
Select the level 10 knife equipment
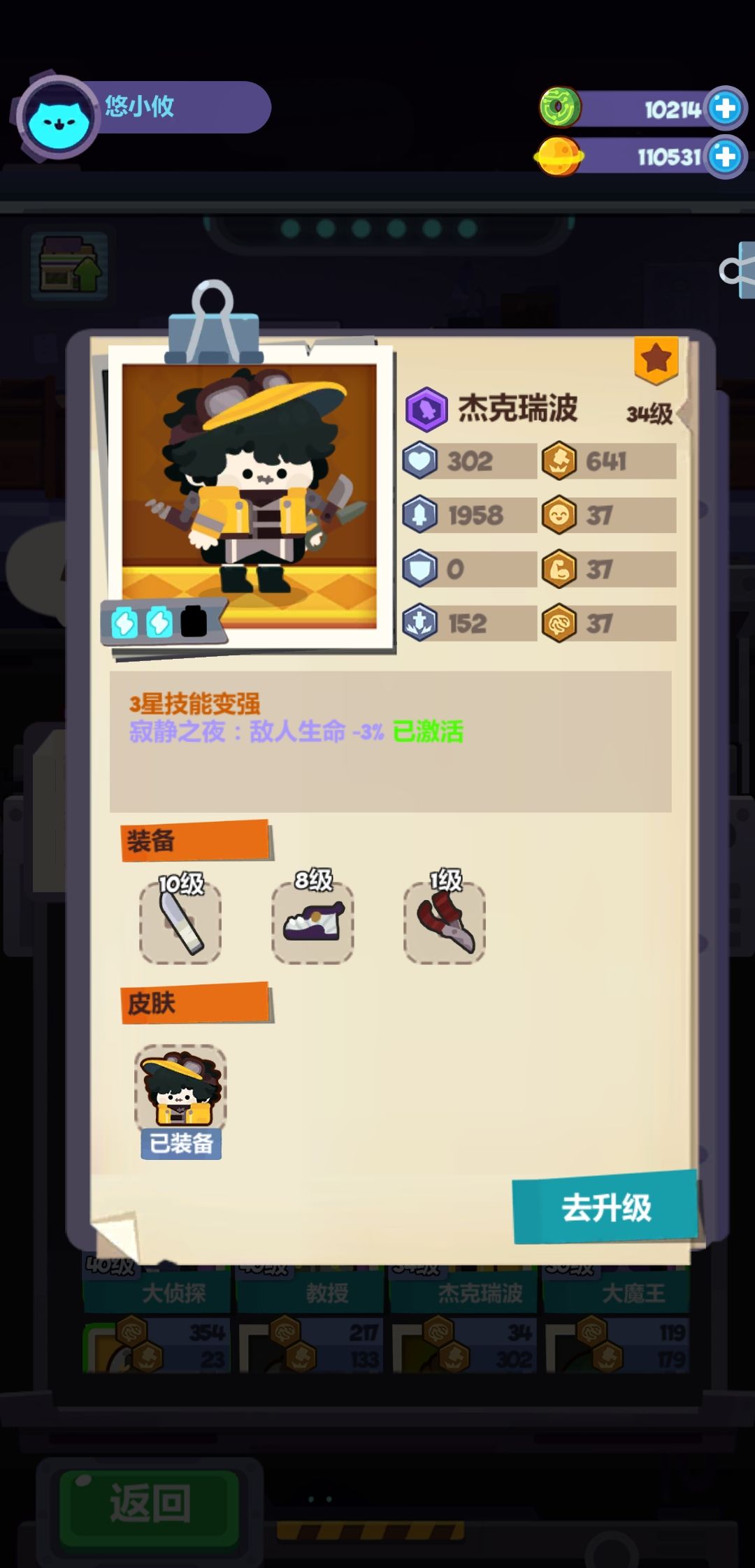coord(180,922)
